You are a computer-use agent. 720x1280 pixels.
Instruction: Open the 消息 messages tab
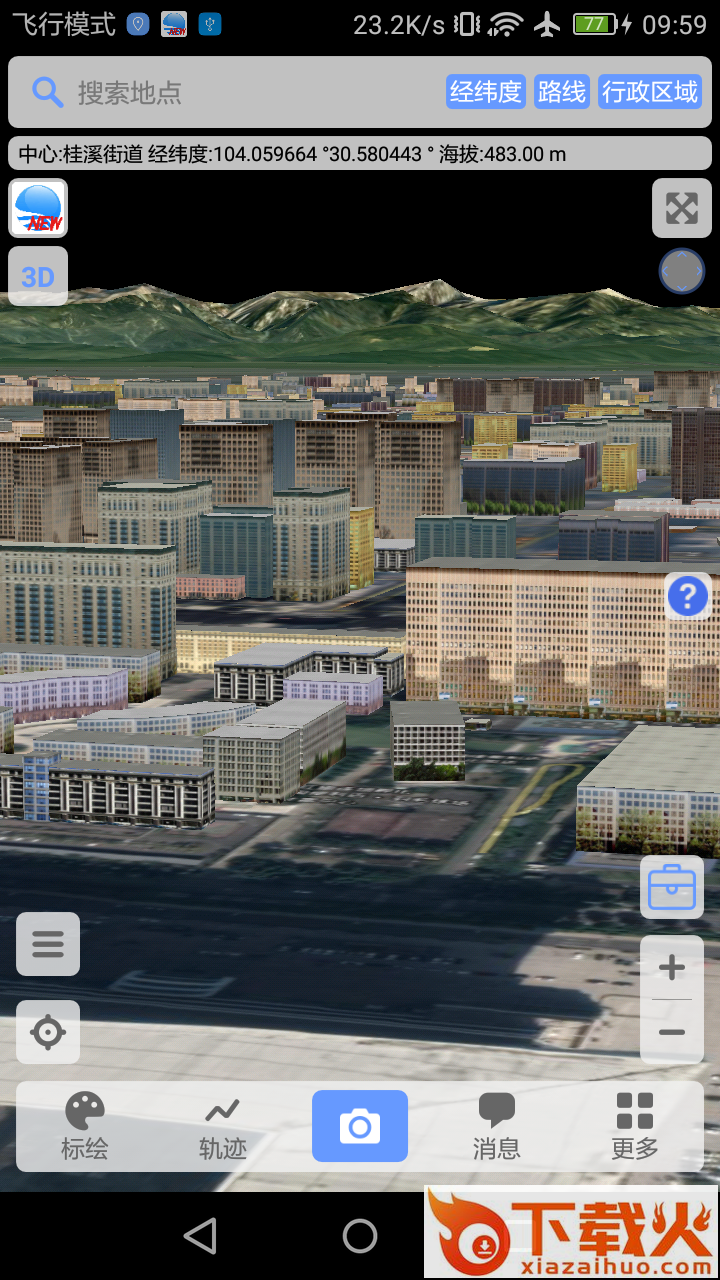click(x=496, y=1126)
